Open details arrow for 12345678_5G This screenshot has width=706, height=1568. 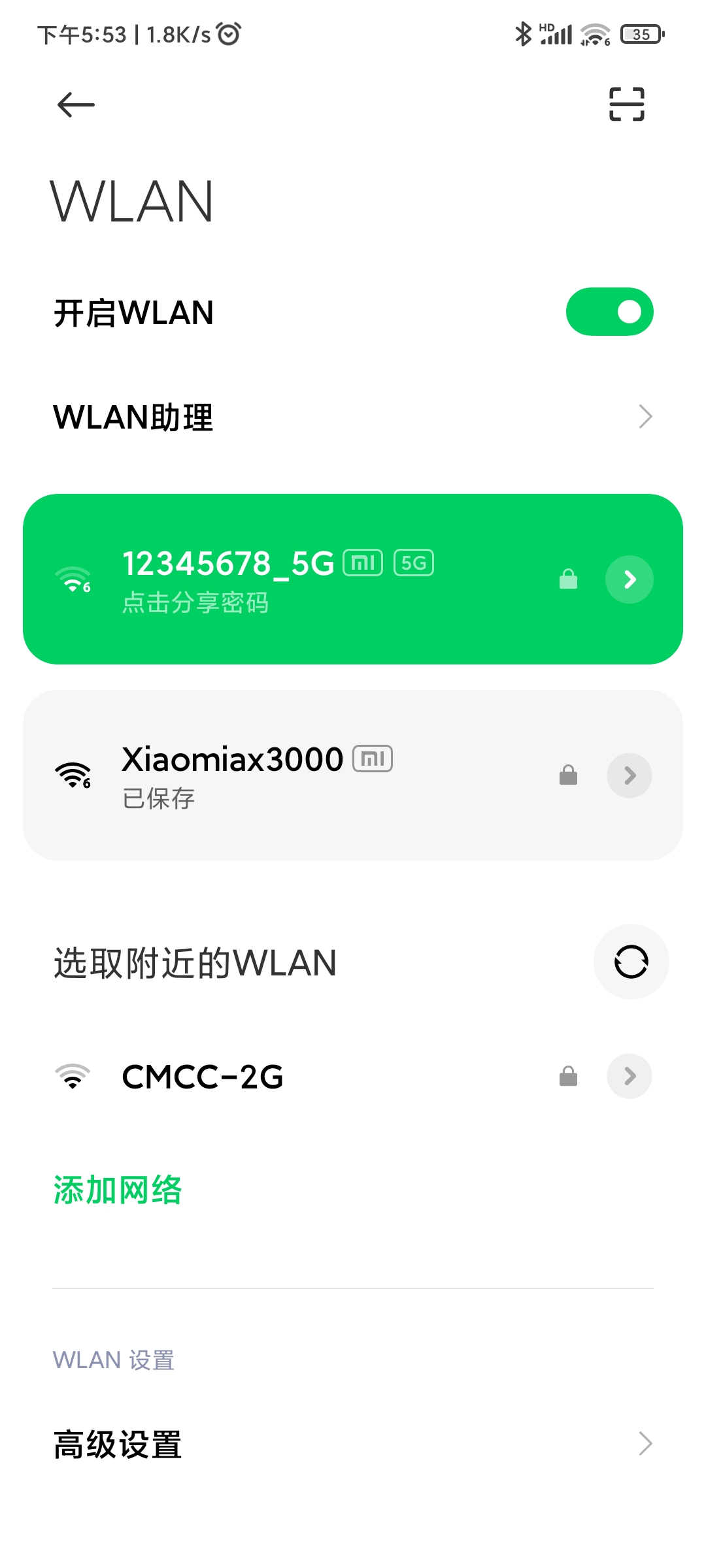[630, 580]
